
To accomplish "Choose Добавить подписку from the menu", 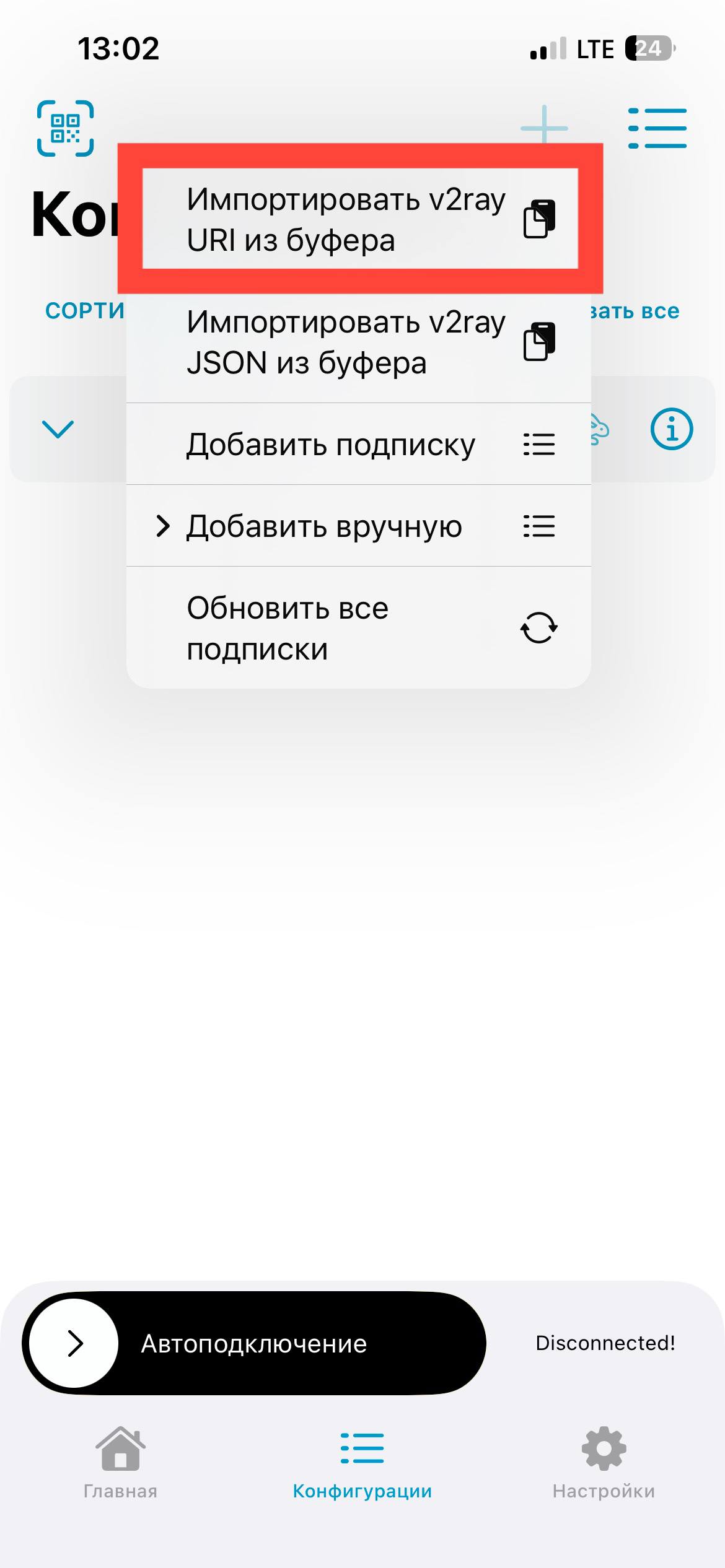I will point(331,444).
